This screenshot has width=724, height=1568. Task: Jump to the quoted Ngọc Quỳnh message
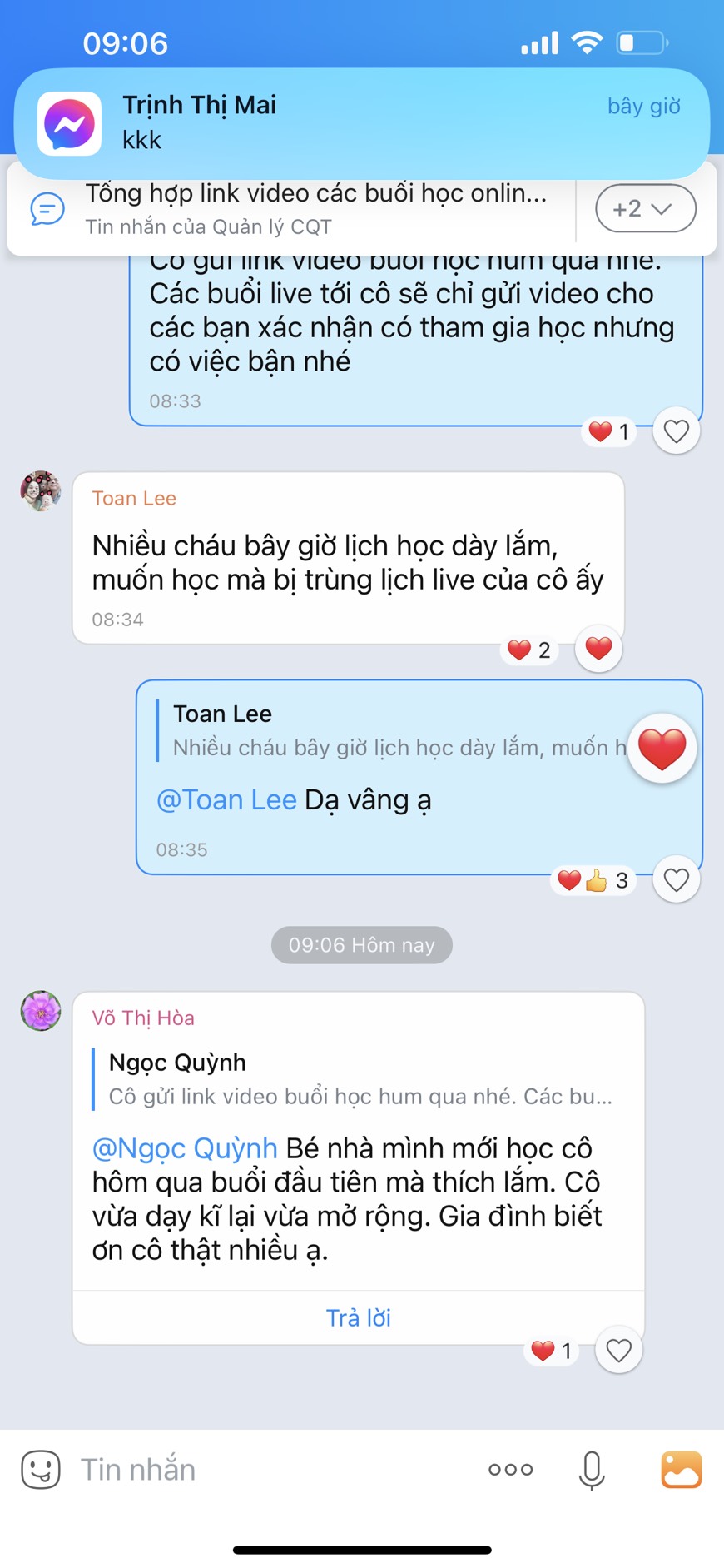tap(358, 1079)
